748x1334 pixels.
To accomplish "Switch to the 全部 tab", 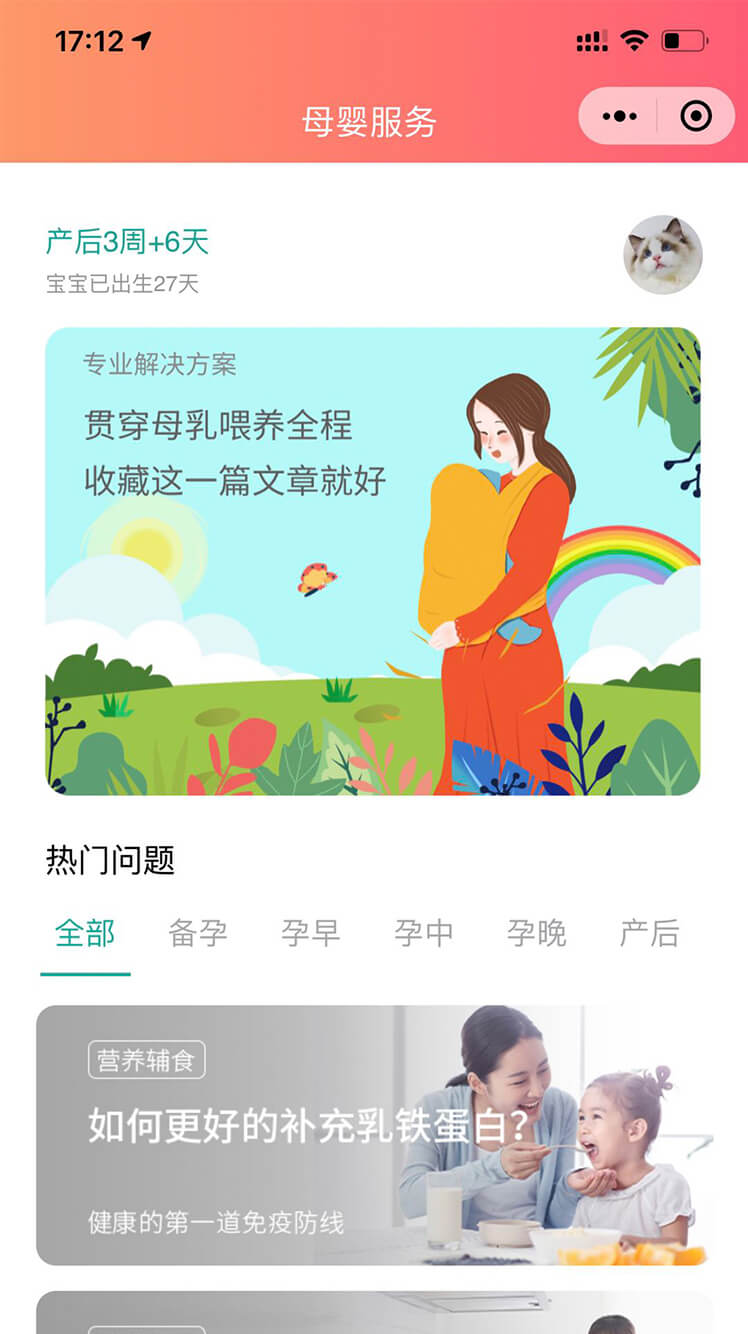I will pyautogui.click(x=85, y=933).
